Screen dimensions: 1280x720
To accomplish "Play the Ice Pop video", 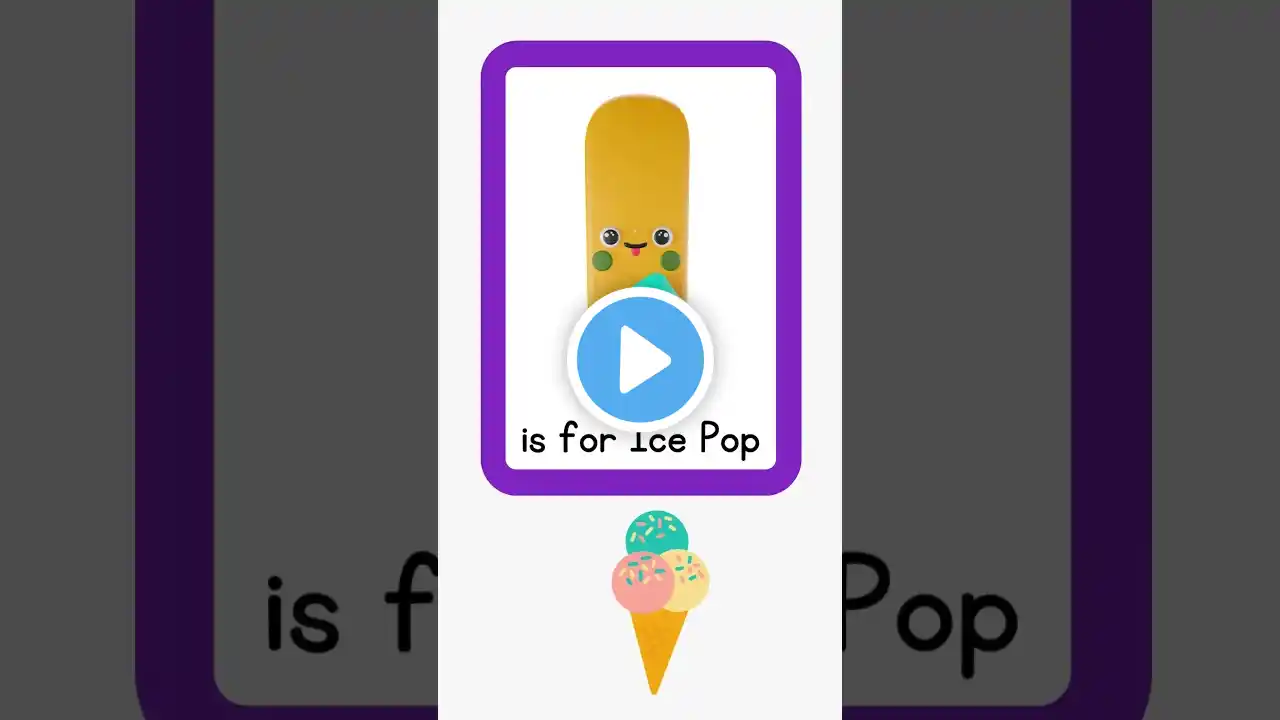I will coord(640,359).
